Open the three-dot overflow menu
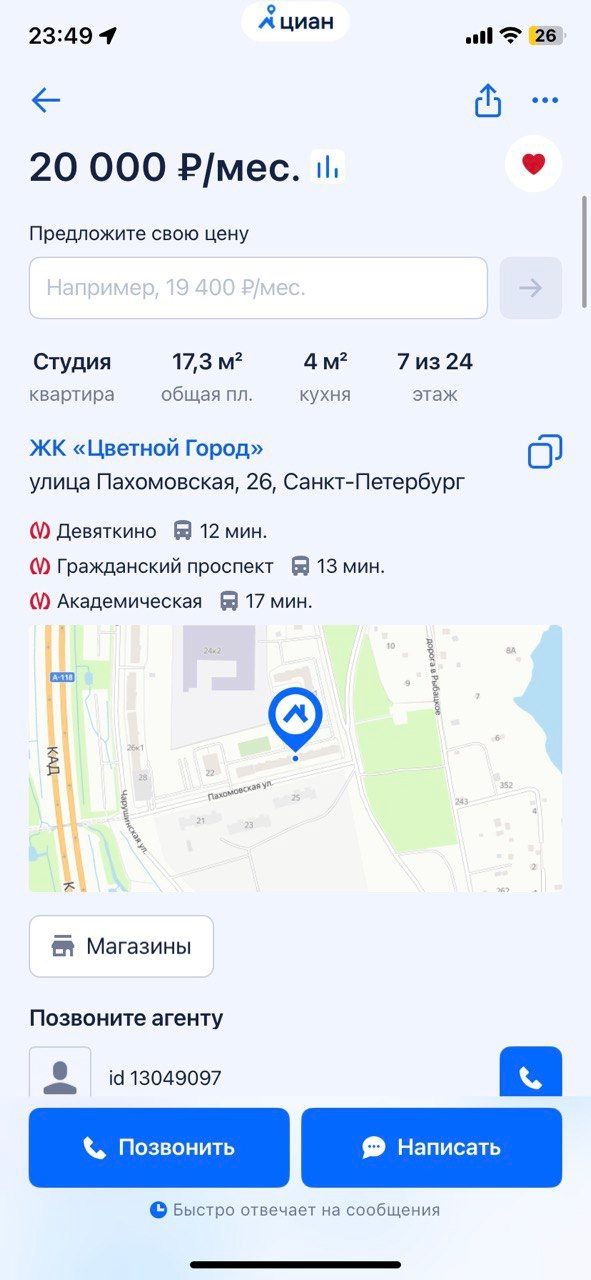Image resolution: width=591 pixels, height=1280 pixels. point(545,100)
